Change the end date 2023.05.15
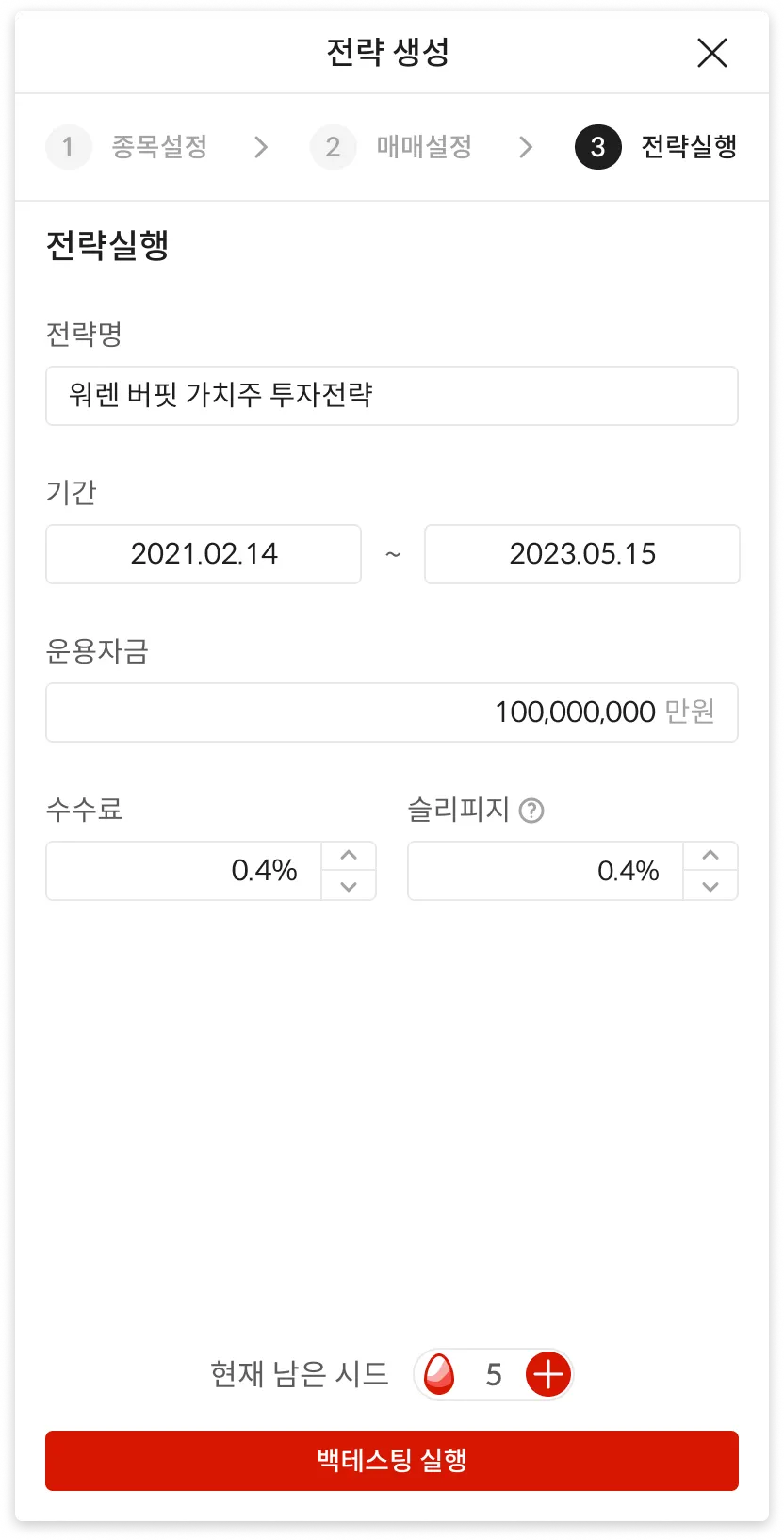The width and height of the screenshot is (784, 1540). point(581,554)
